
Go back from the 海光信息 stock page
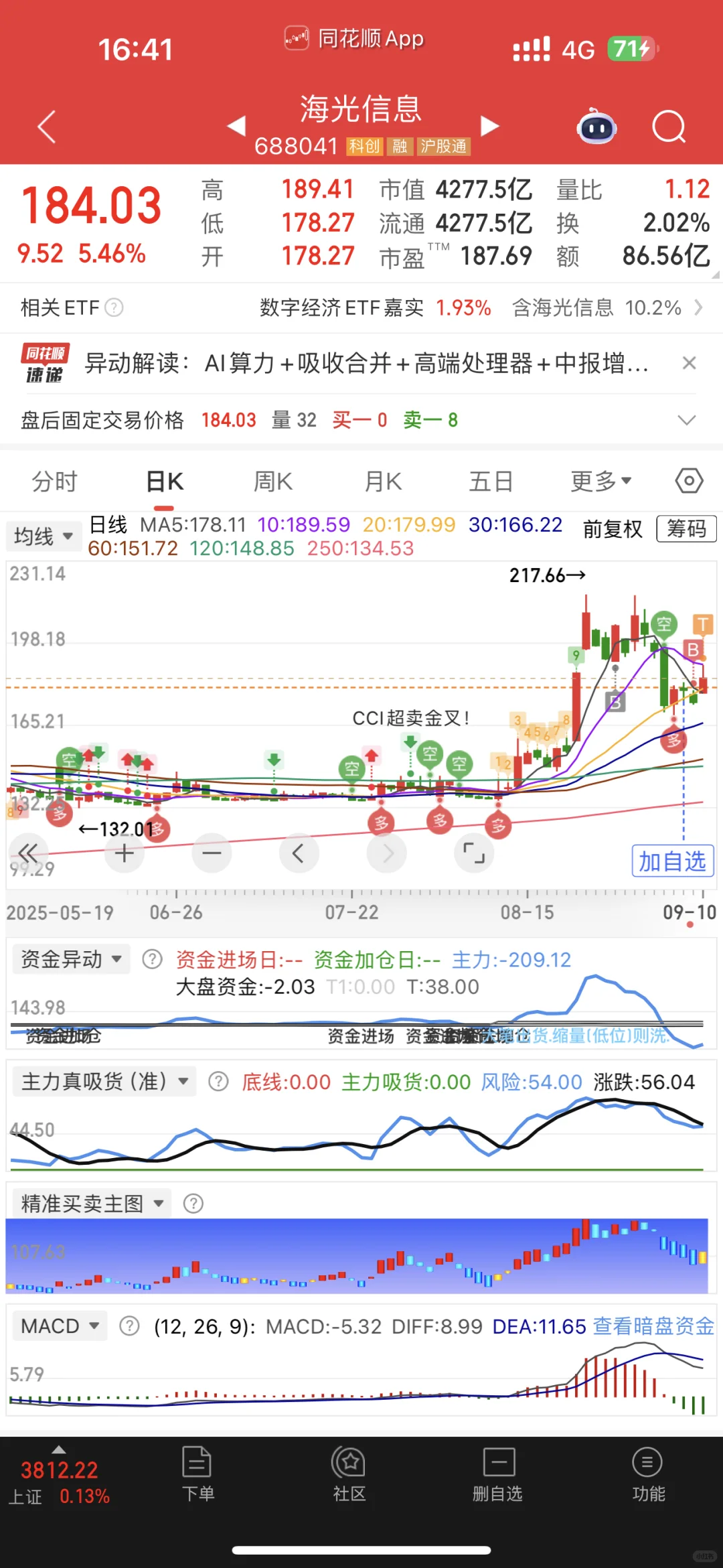tap(46, 127)
